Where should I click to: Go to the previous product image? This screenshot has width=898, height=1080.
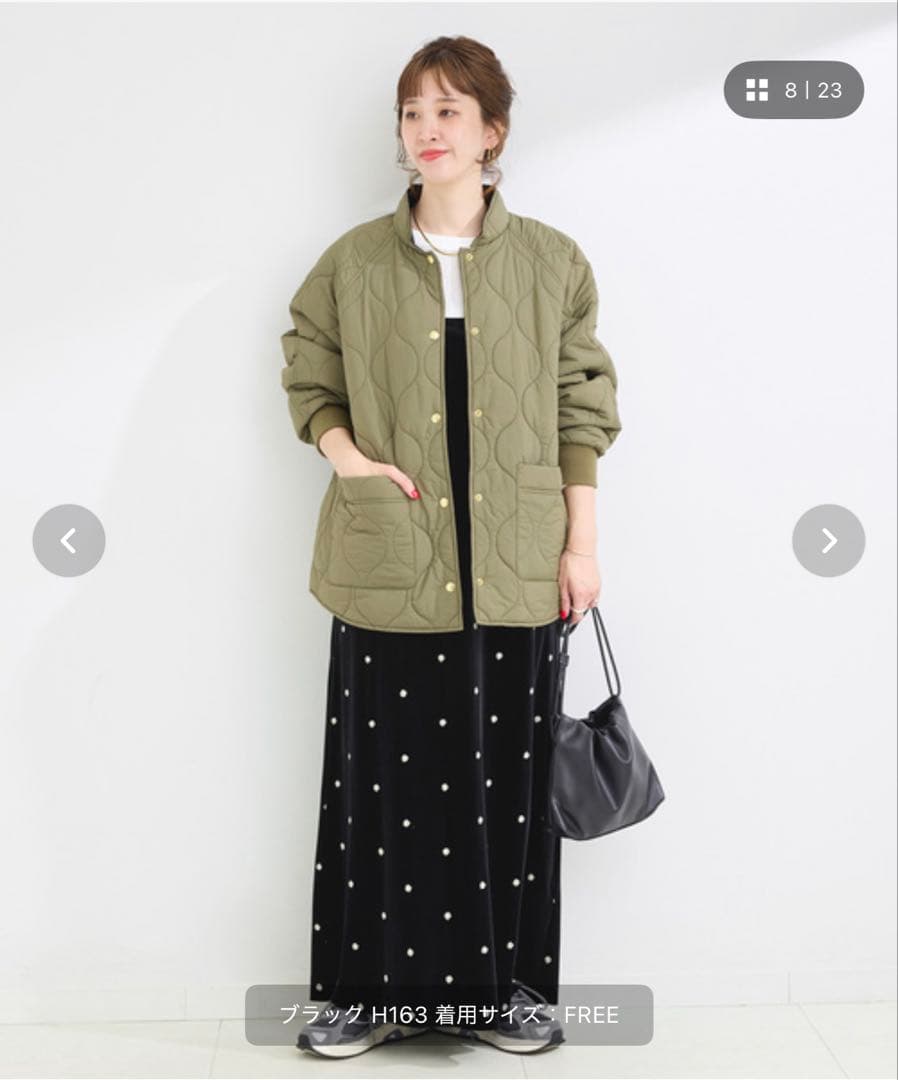[x=68, y=541]
